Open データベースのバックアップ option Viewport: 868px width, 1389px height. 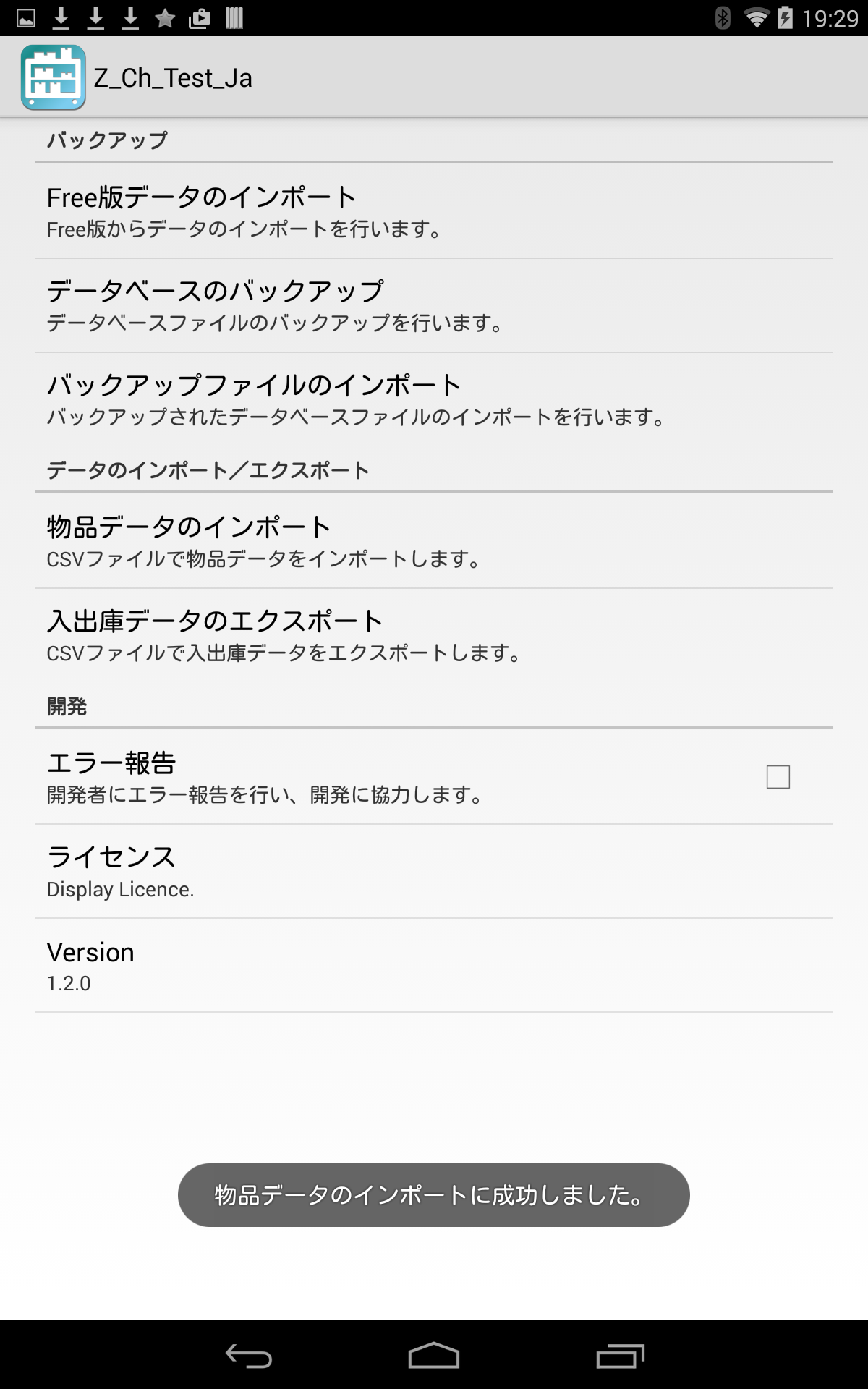(x=434, y=305)
